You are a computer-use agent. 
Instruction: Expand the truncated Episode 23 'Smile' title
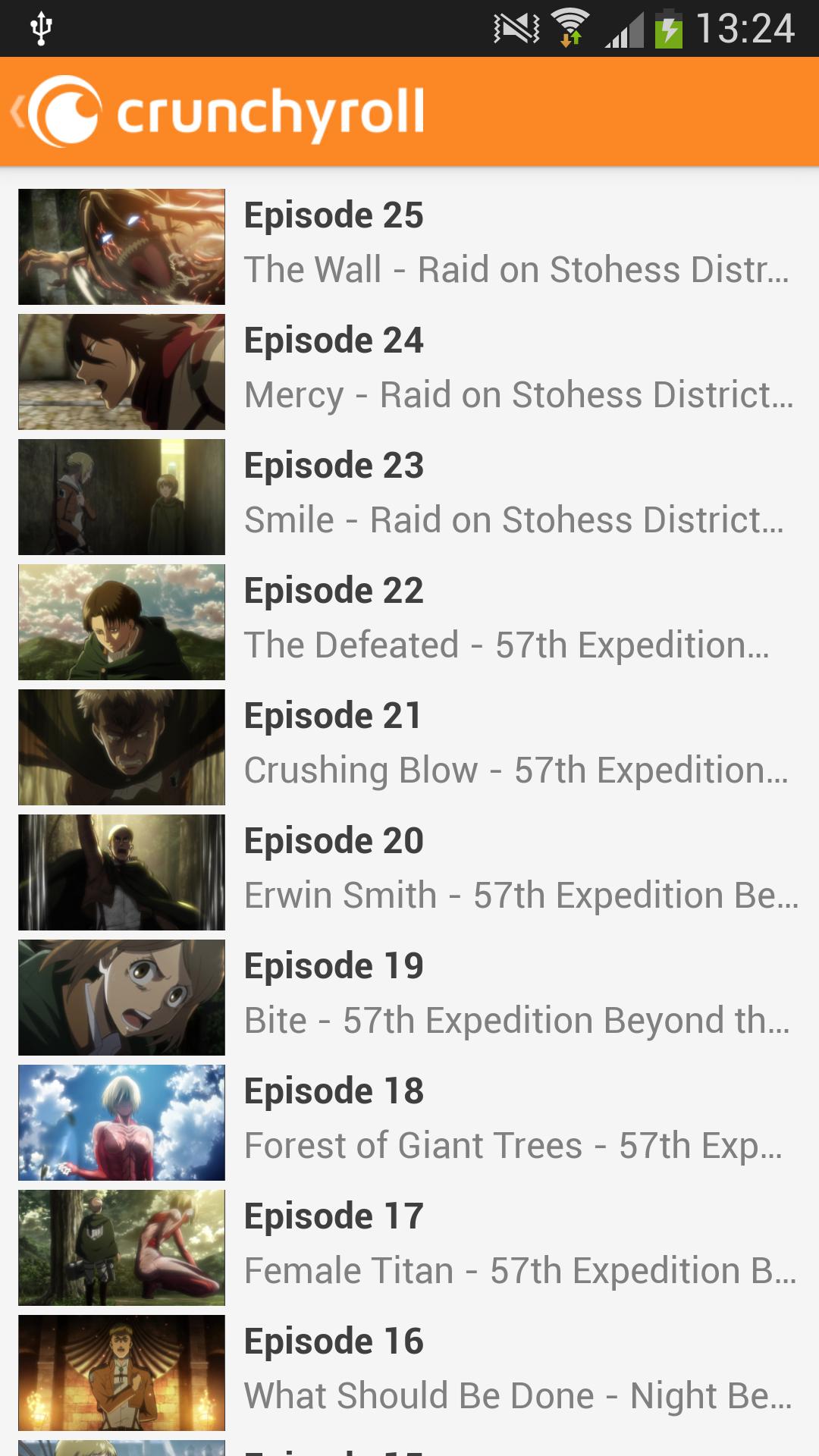516,519
